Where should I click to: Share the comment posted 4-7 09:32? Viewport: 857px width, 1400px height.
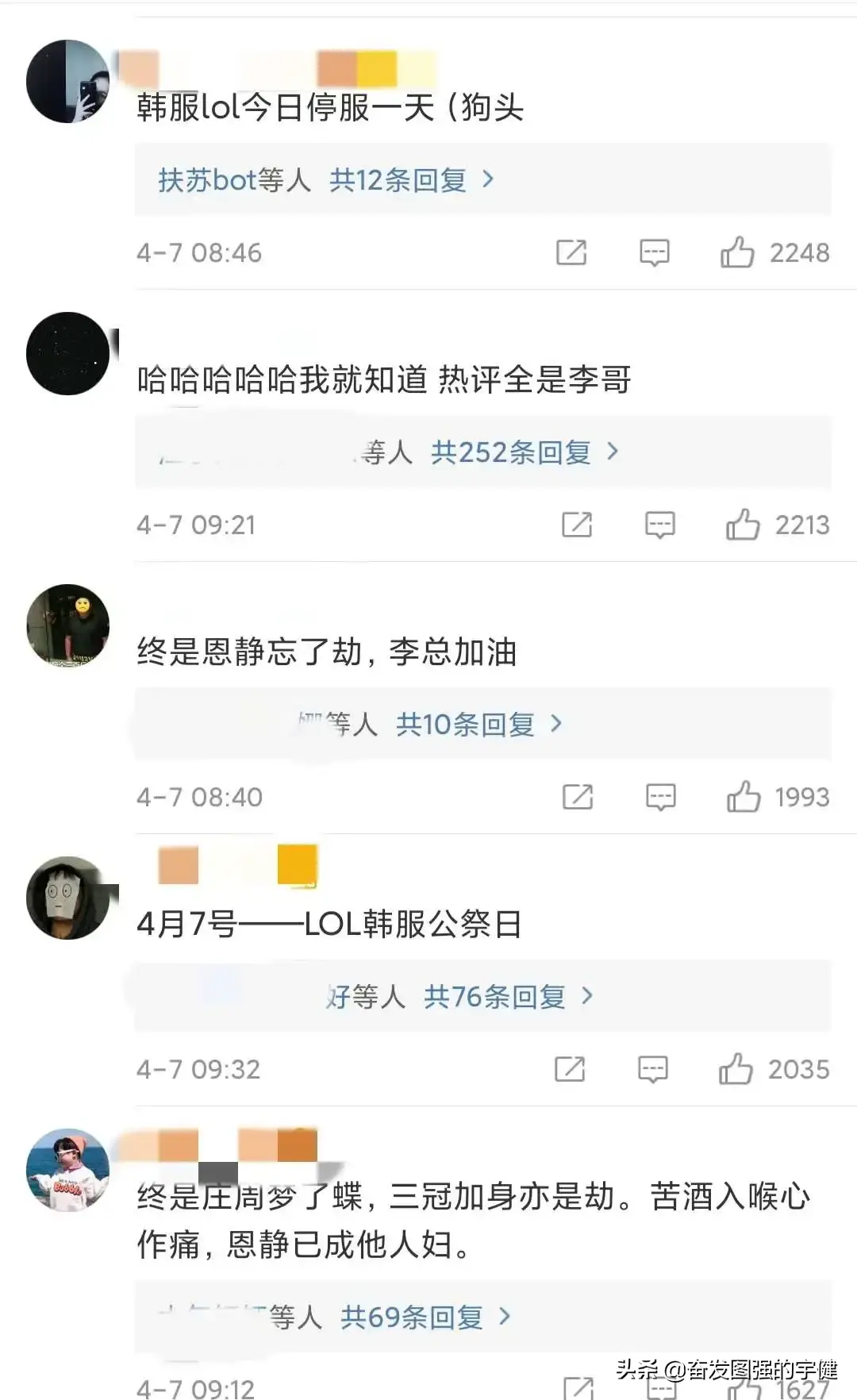click(x=570, y=1069)
